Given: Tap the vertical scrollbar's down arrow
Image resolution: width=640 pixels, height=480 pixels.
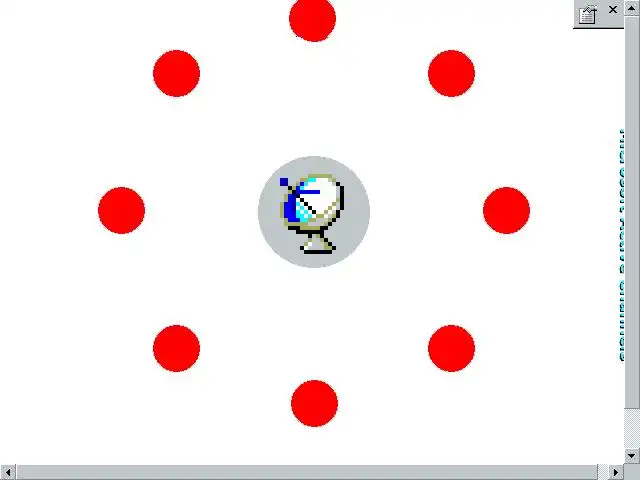Looking at the screenshot, I should point(632,455).
